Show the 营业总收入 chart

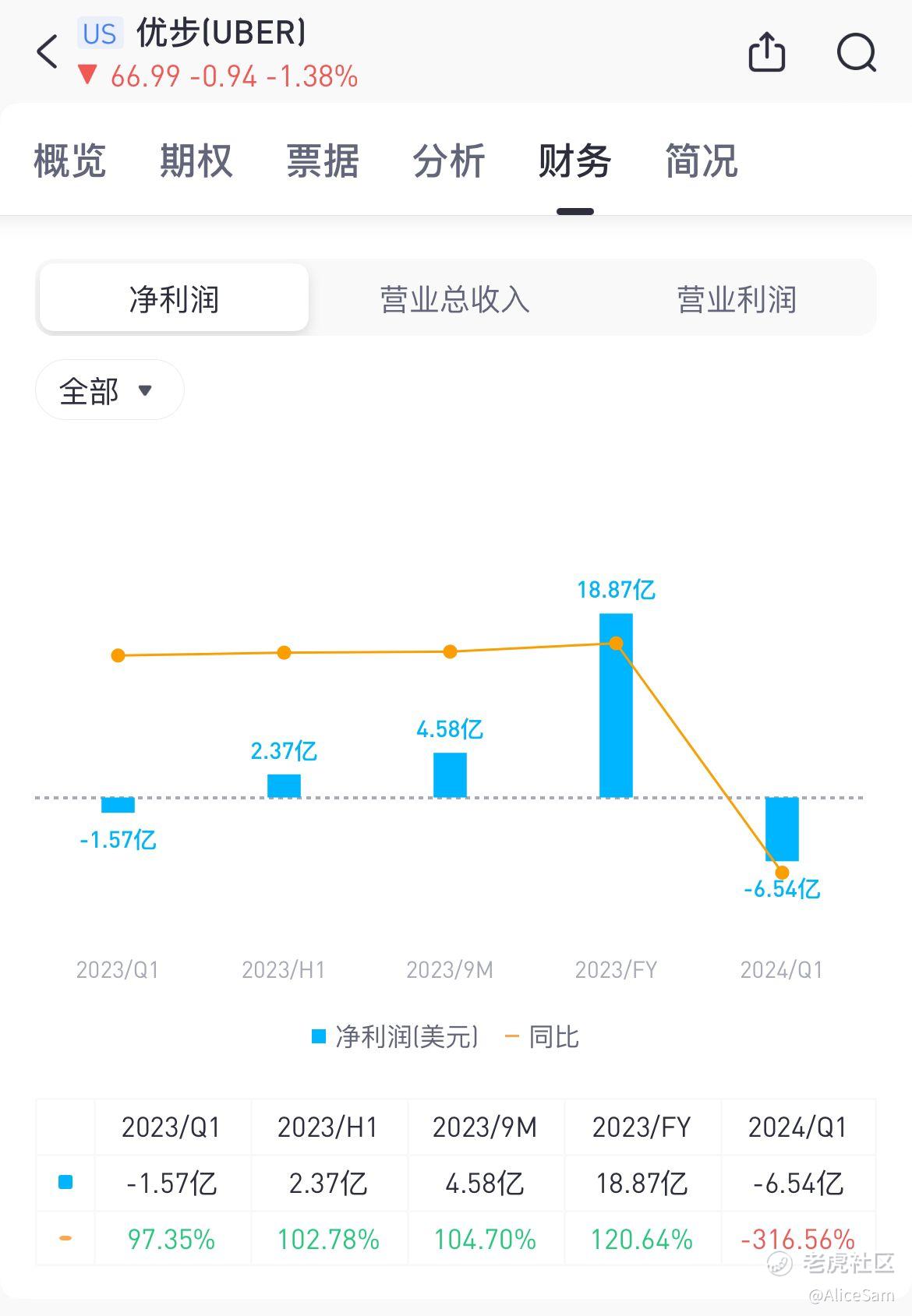pyautogui.click(x=455, y=298)
